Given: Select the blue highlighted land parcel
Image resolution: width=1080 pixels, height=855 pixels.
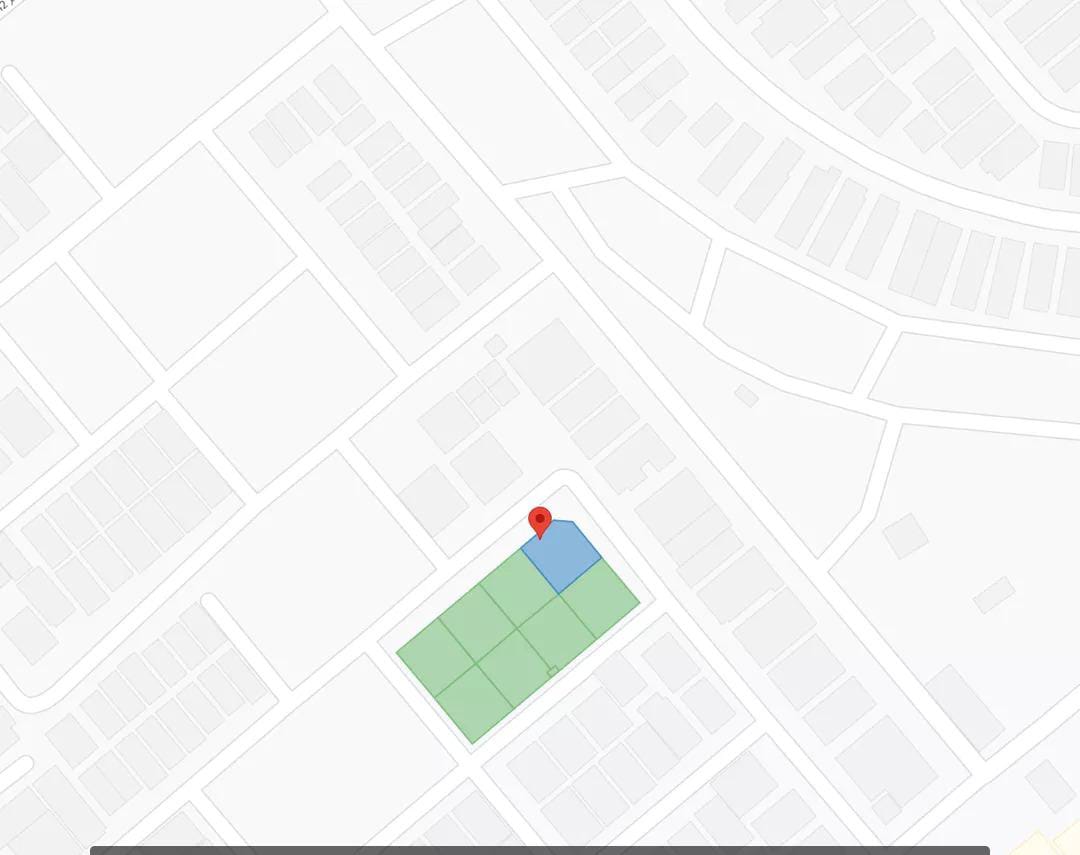Looking at the screenshot, I should tap(563, 557).
